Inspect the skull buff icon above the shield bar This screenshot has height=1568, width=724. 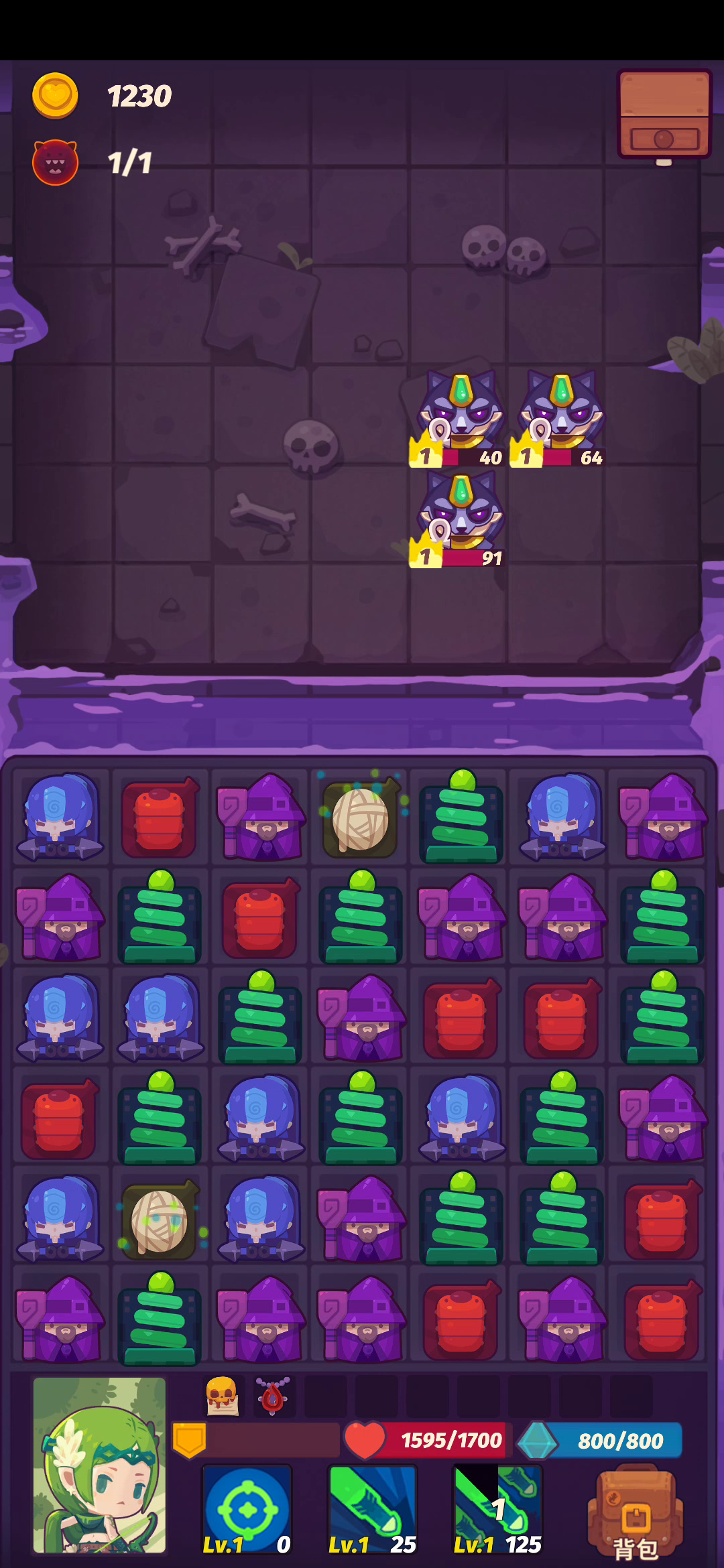point(222,1396)
